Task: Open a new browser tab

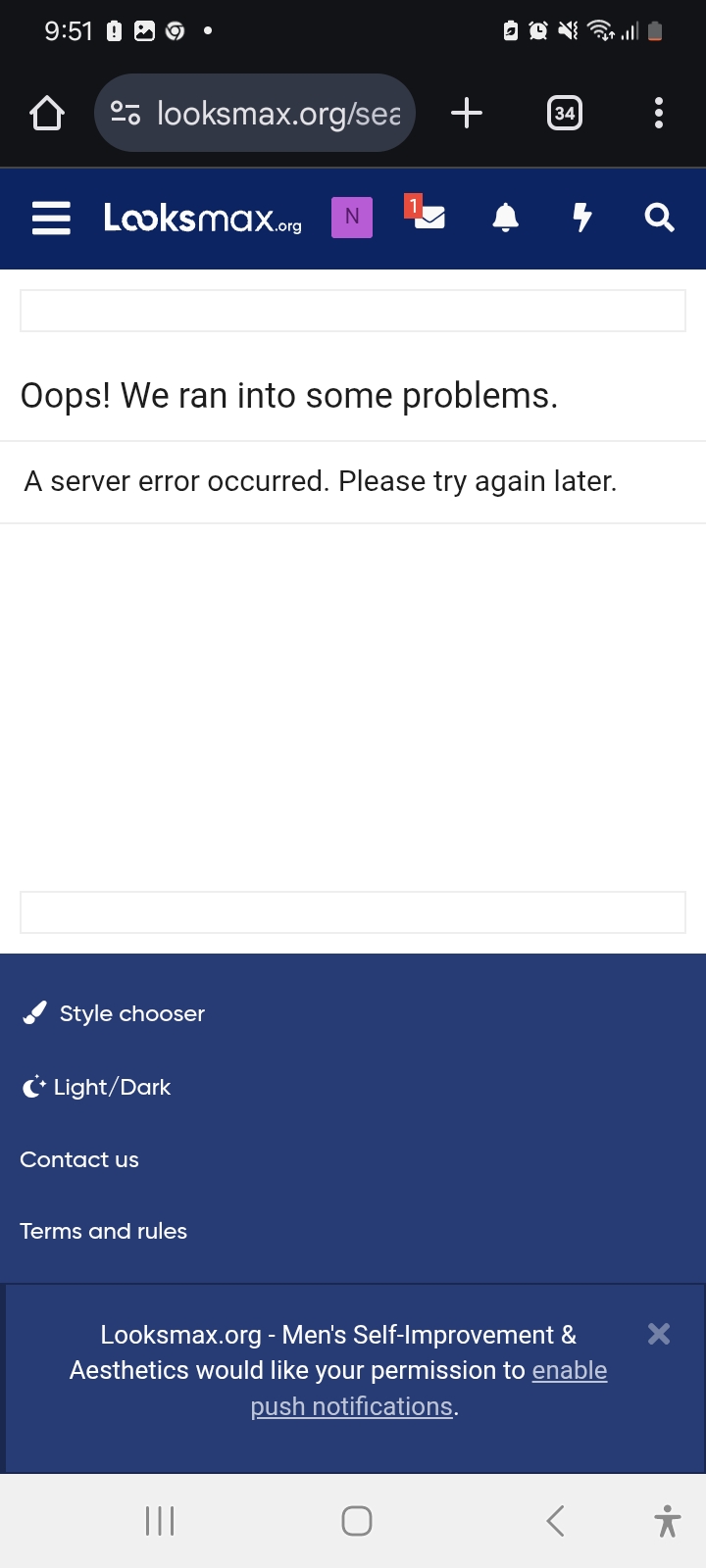Action: pyautogui.click(x=467, y=114)
